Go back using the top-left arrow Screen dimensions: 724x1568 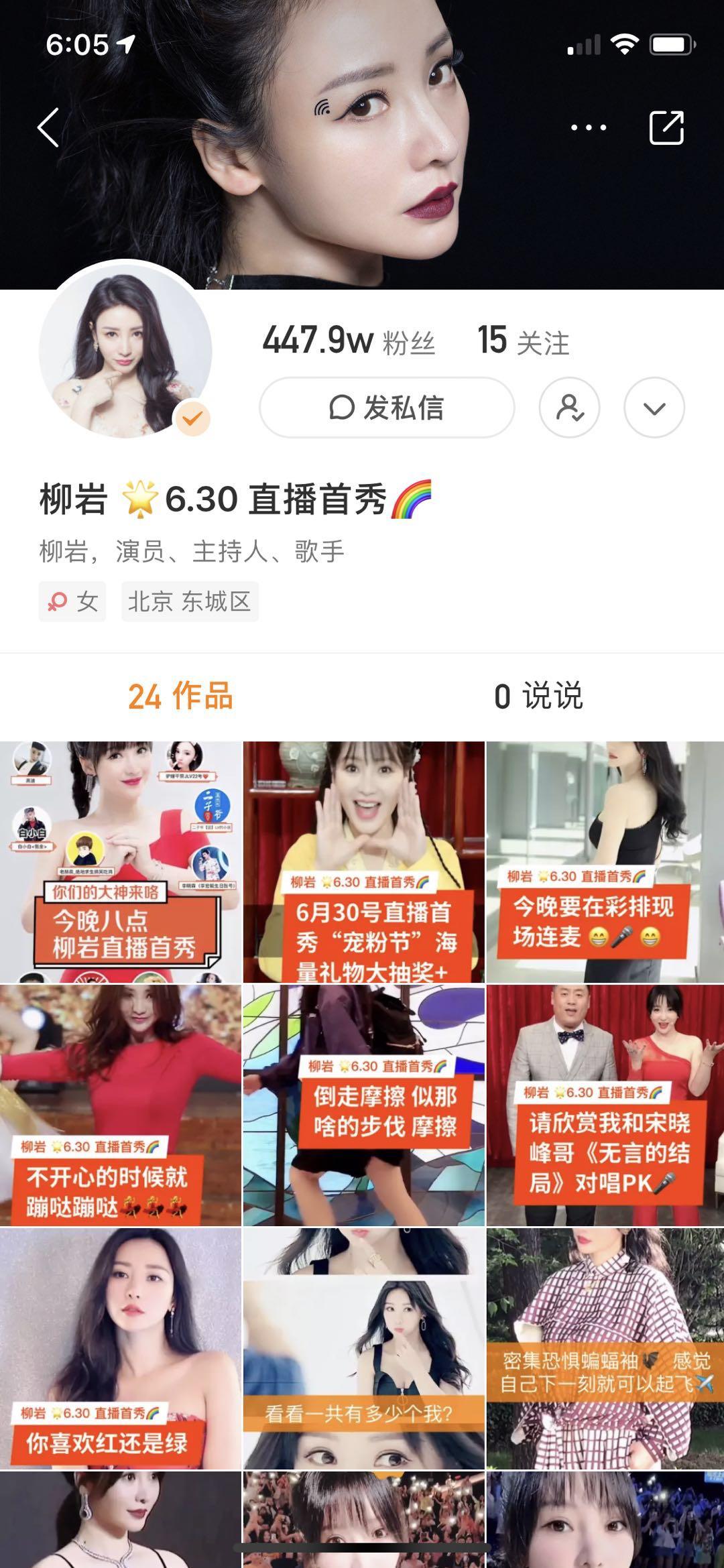(x=48, y=127)
